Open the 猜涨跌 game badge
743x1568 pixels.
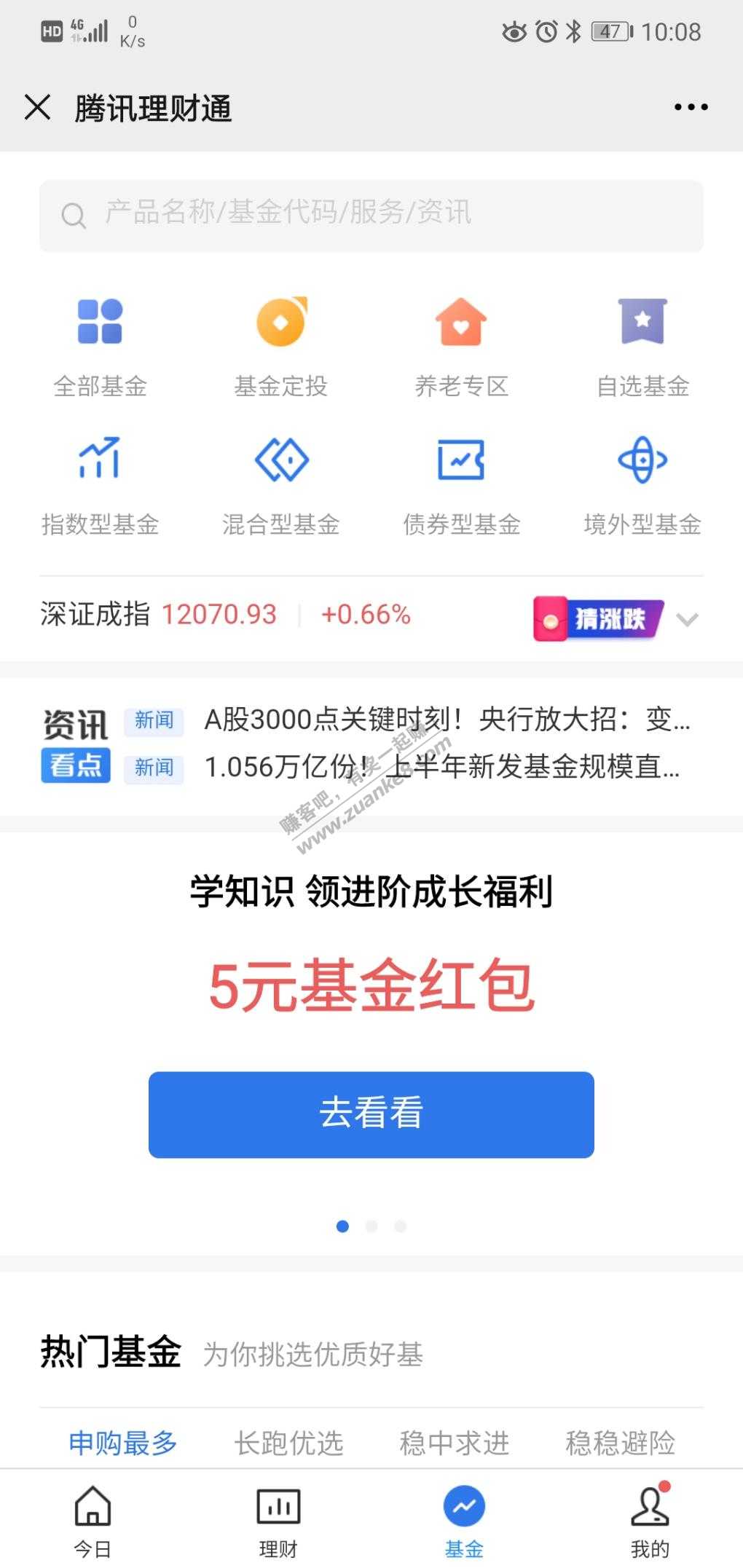(598, 618)
